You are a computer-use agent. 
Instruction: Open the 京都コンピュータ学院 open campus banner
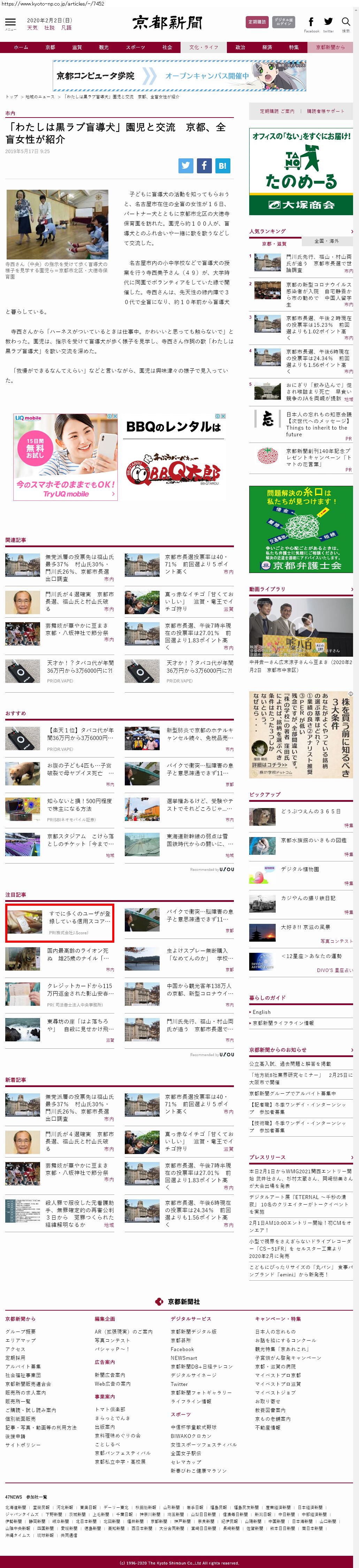pyautogui.click(x=179, y=75)
